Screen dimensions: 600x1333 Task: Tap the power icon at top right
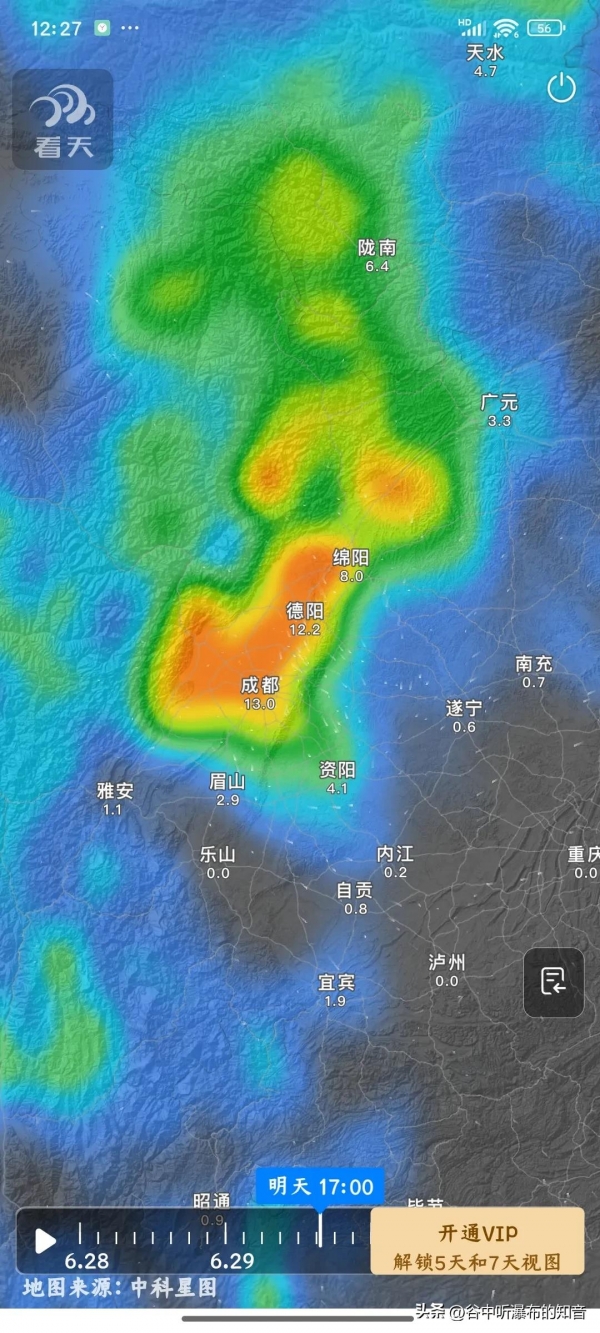coord(561,88)
